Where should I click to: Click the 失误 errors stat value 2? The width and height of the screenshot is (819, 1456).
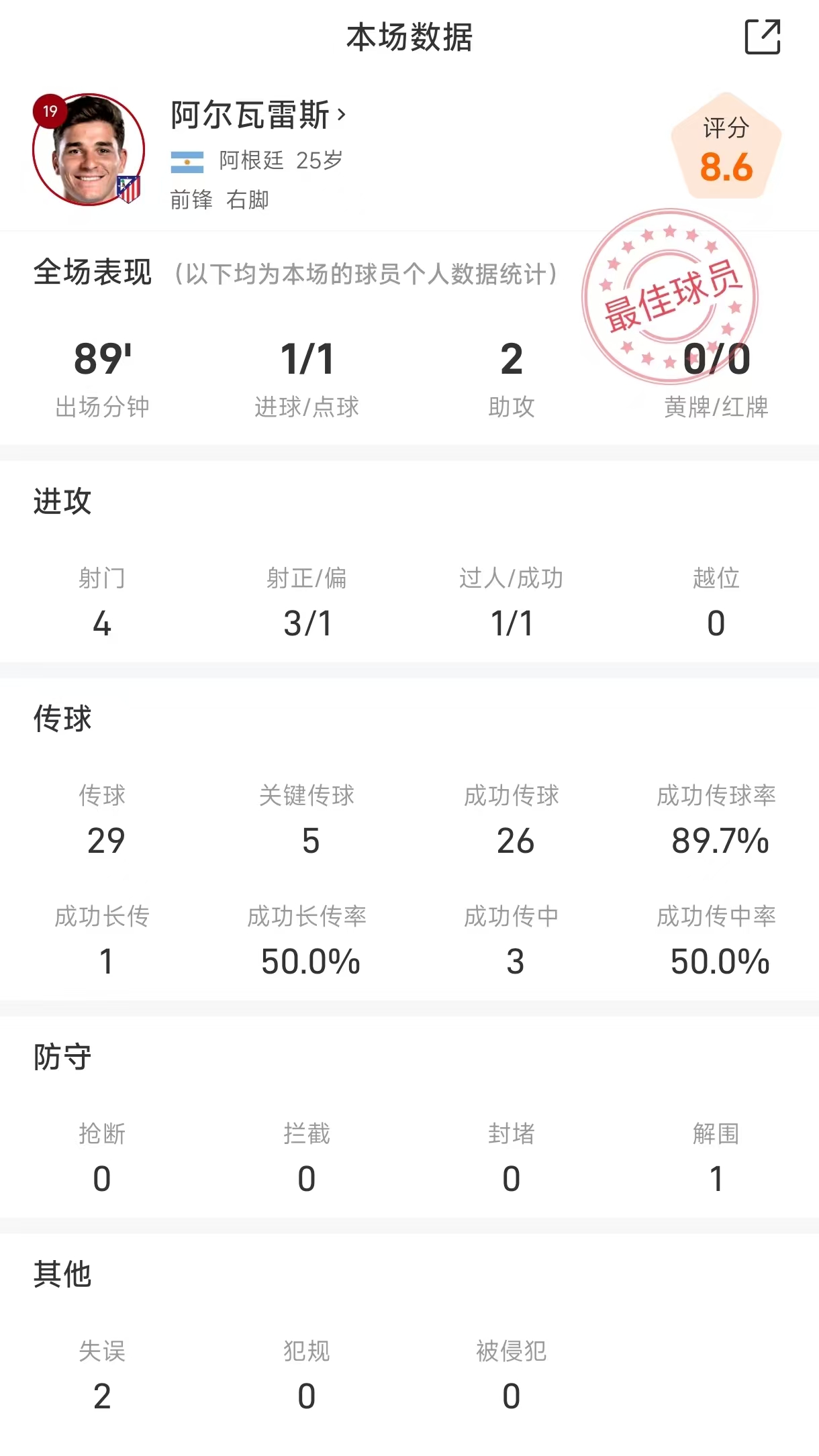click(101, 1400)
